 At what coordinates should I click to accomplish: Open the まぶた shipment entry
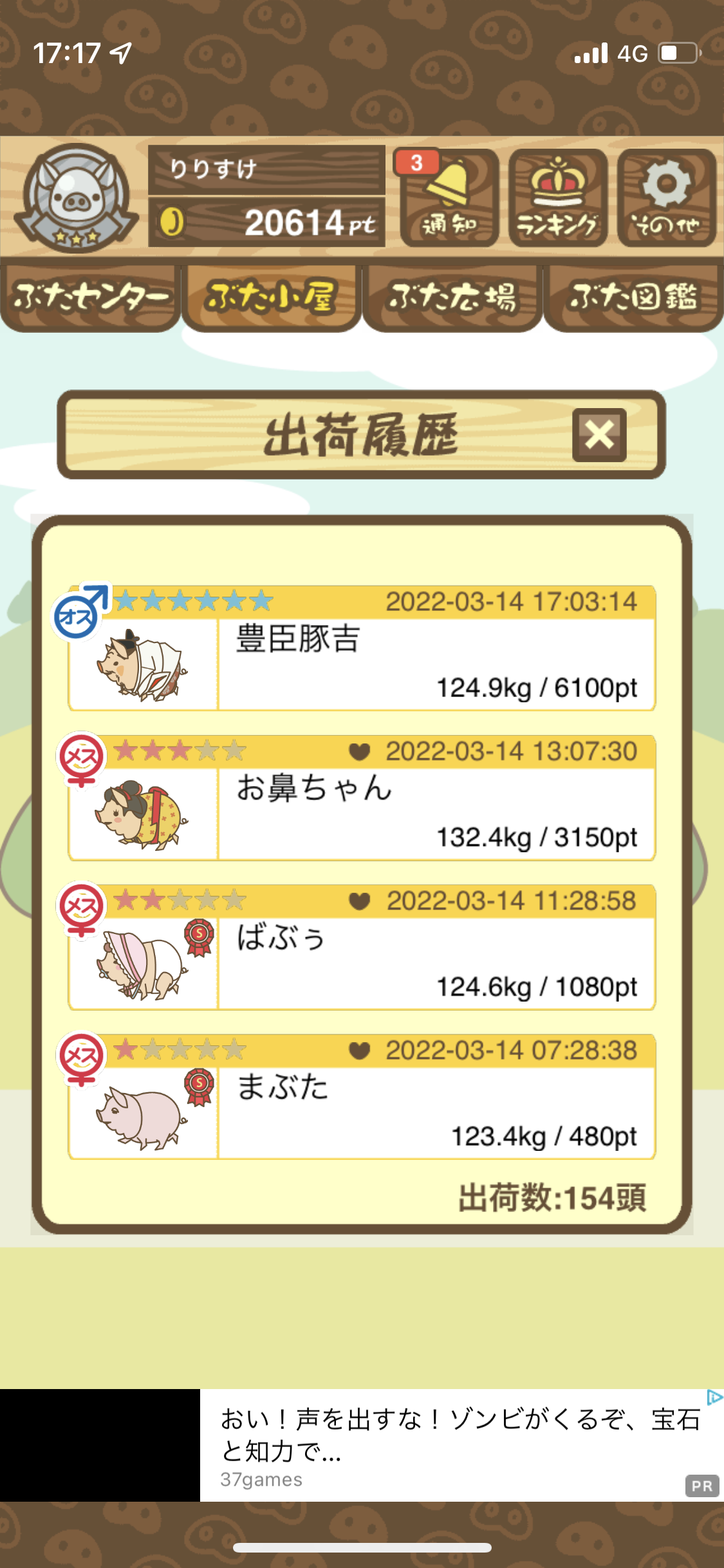click(x=362, y=1097)
